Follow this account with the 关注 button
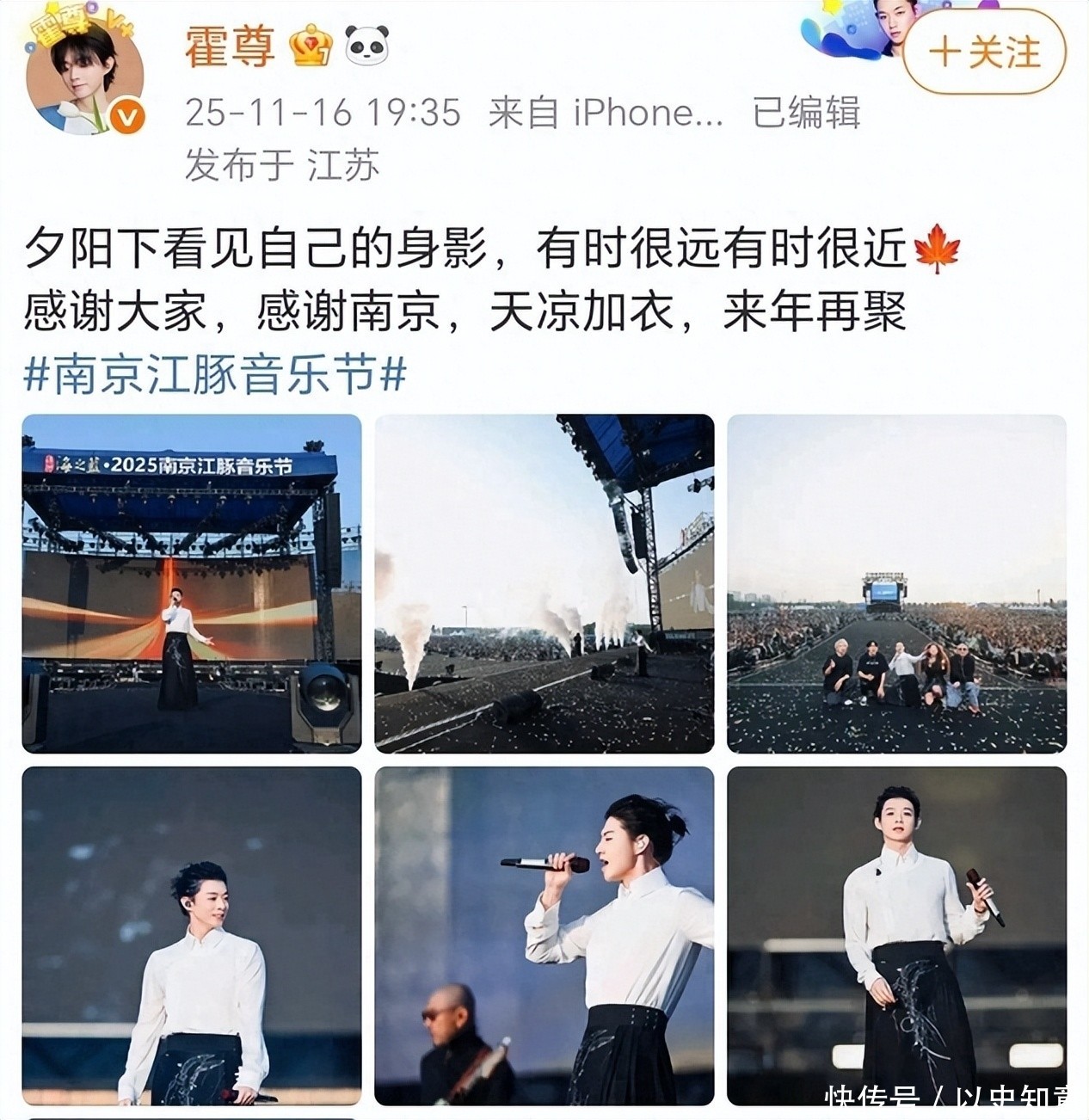1089x1120 pixels. [x=984, y=53]
